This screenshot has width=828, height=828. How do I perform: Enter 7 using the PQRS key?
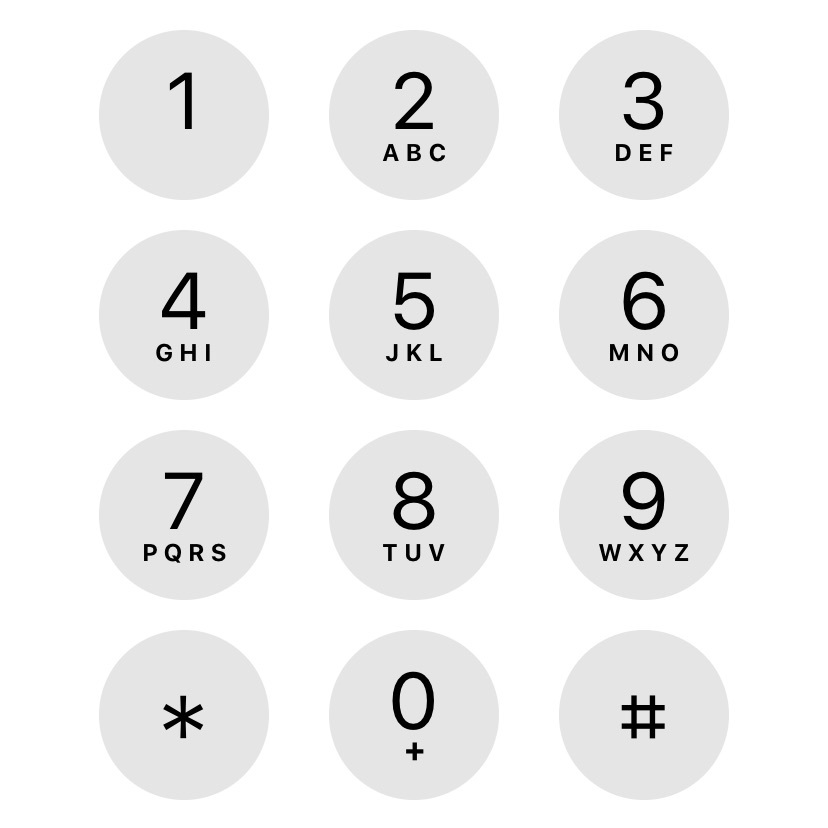coord(184,515)
